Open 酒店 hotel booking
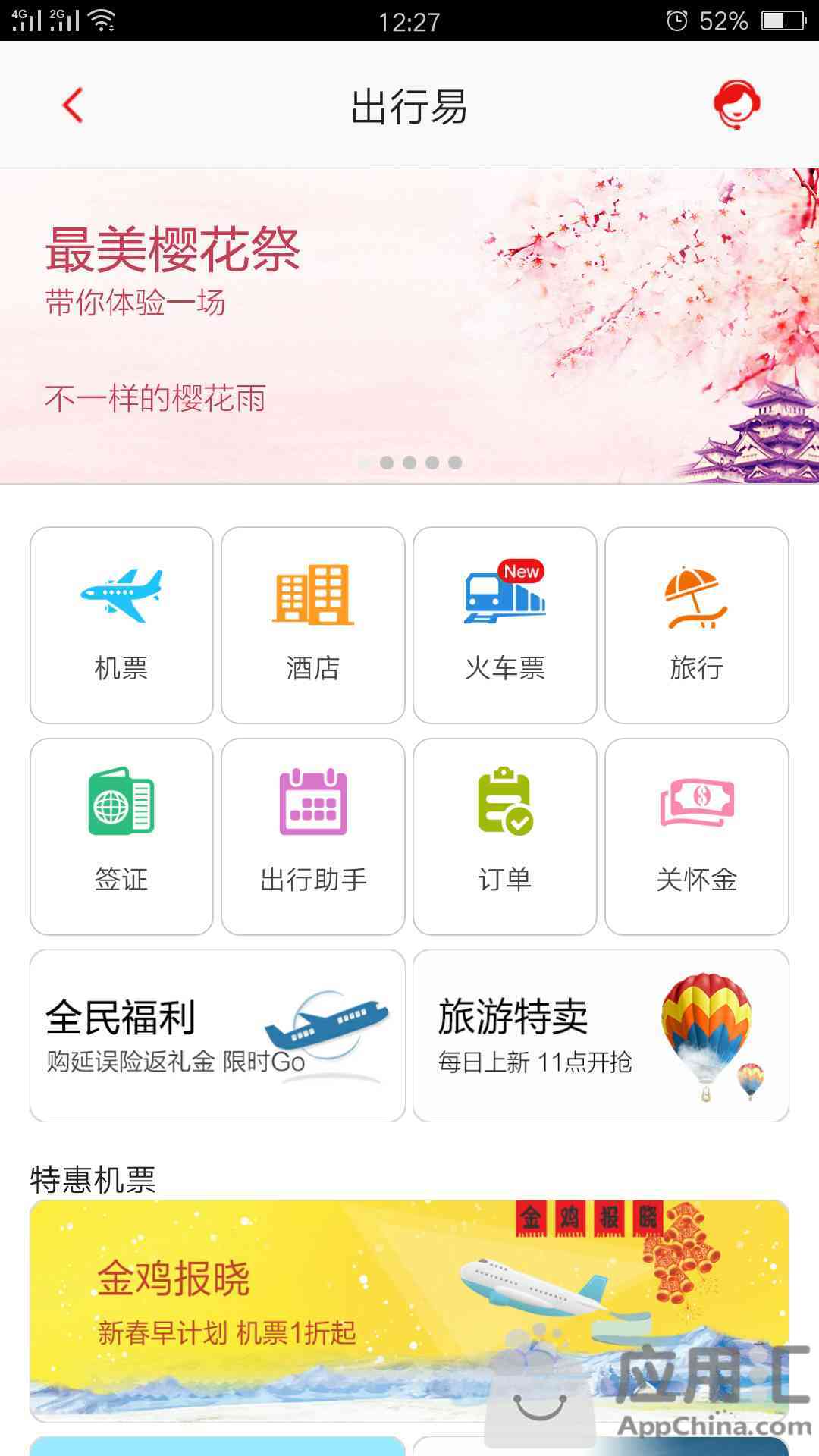819x1456 pixels. 312,625
